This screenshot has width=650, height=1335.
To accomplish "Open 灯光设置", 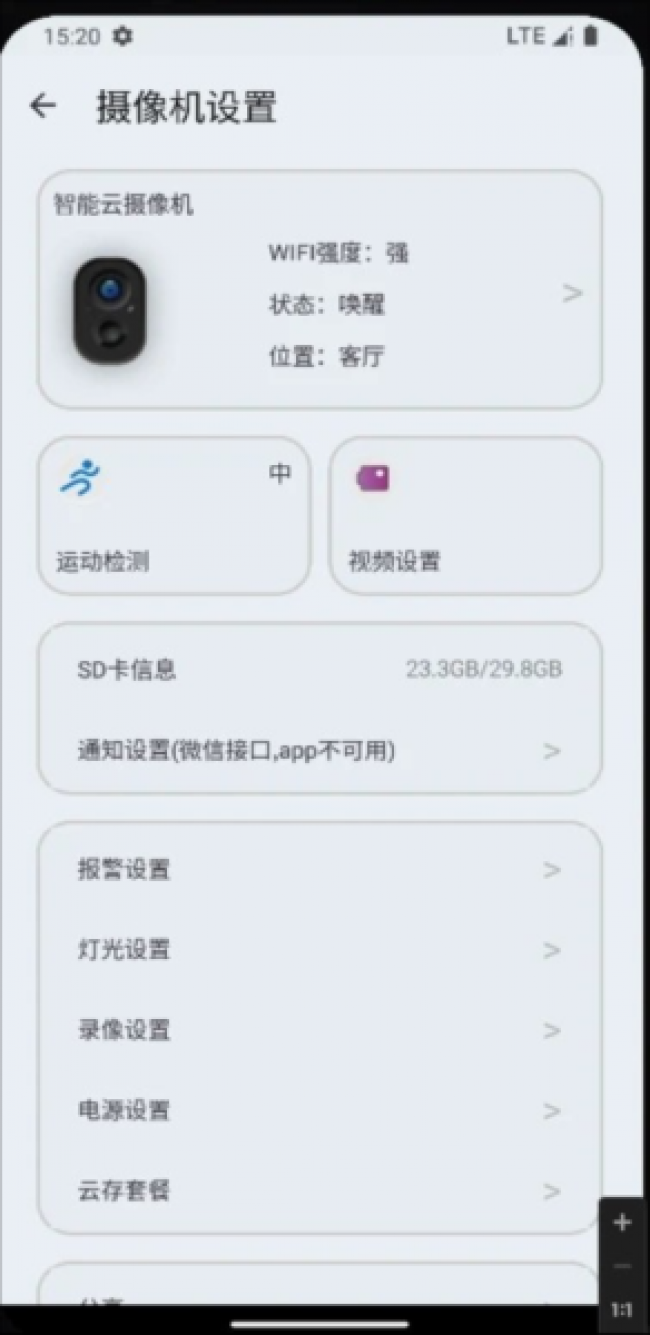I will tap(320, 950).
